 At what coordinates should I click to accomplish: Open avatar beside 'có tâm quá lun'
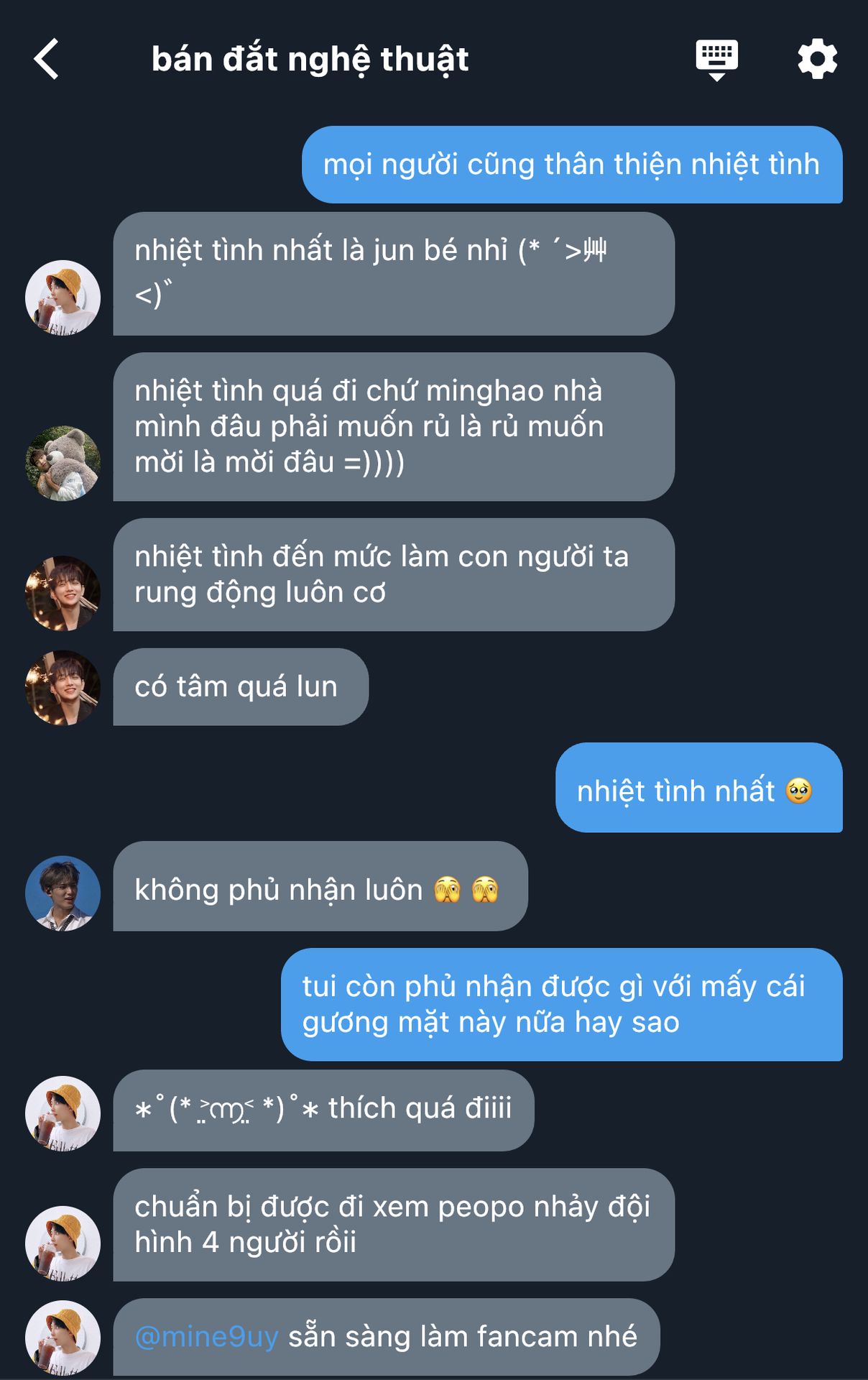point(63,687)
